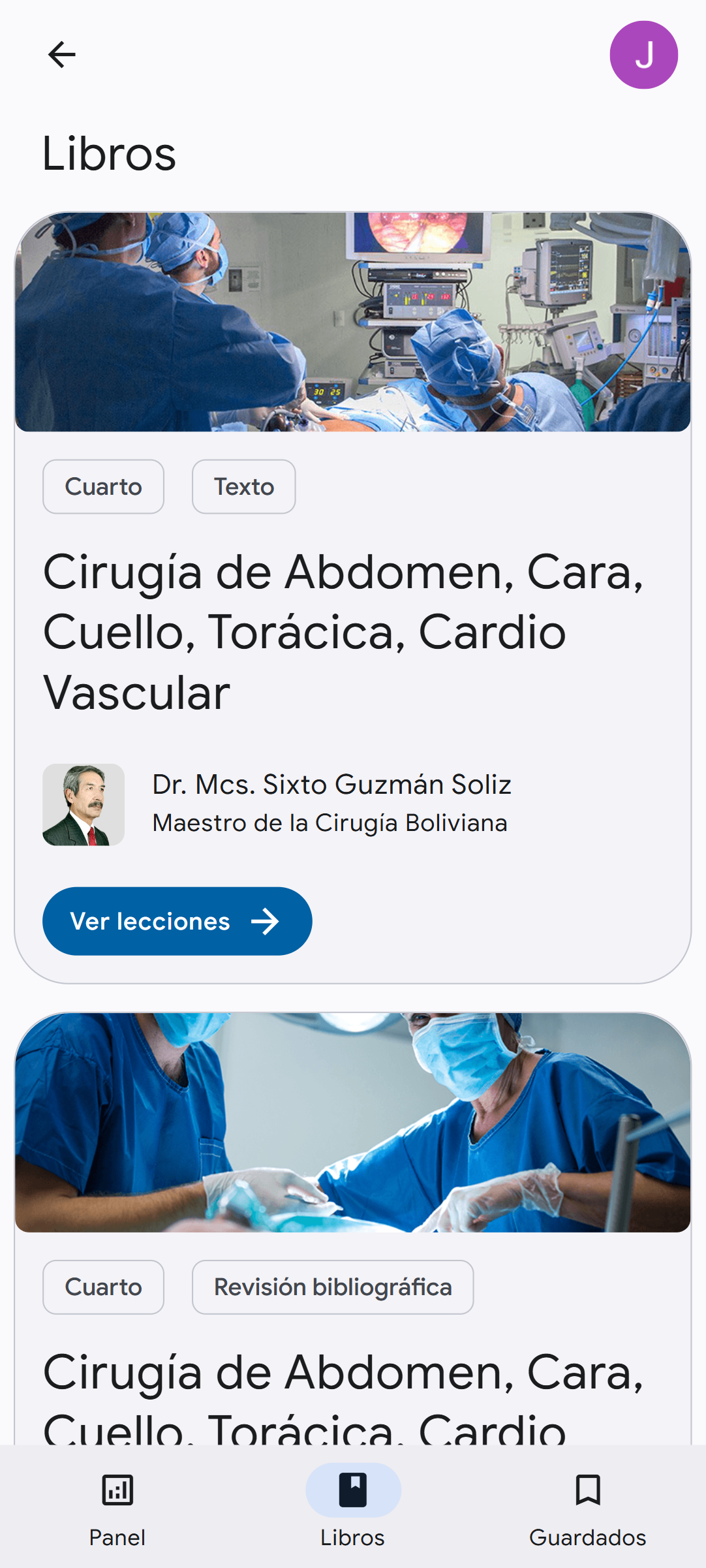This screenshot has width=706, height=1568.
Task: Open the second book's Cuarto category chip
Action: [x=102, y=1287]
